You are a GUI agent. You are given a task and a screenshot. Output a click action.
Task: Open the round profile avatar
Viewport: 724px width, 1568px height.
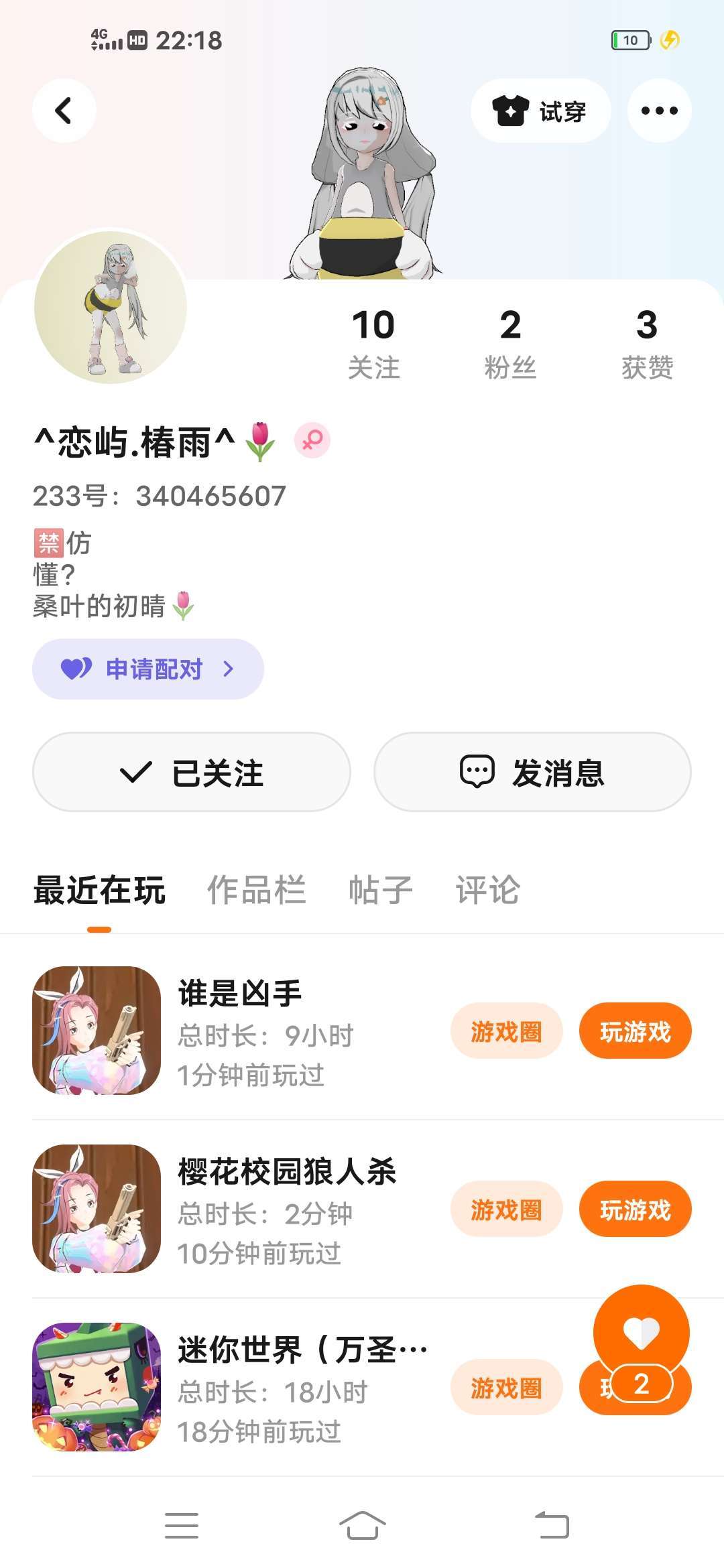(x=111, y=307)
